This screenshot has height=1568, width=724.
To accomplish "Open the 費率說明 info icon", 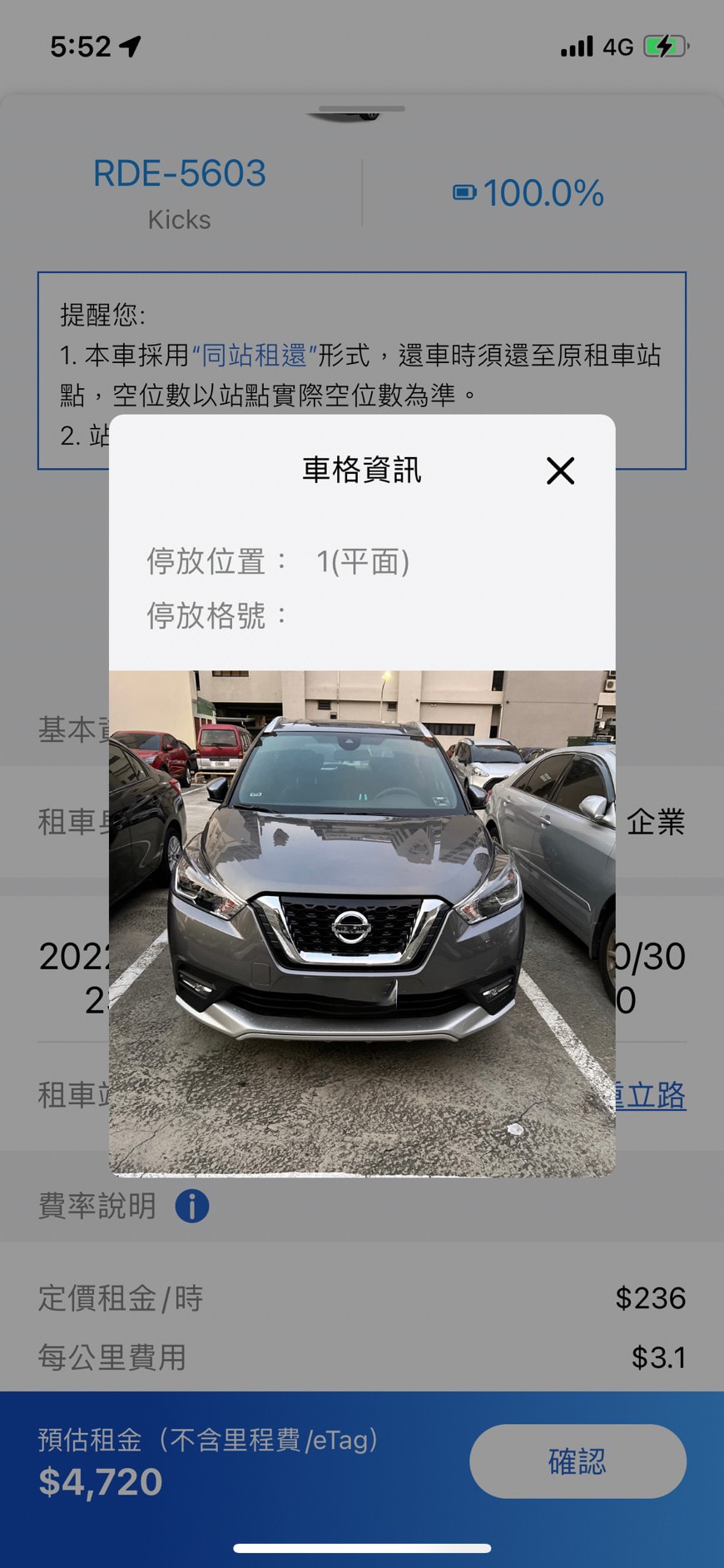I will tap(191, 1206).
